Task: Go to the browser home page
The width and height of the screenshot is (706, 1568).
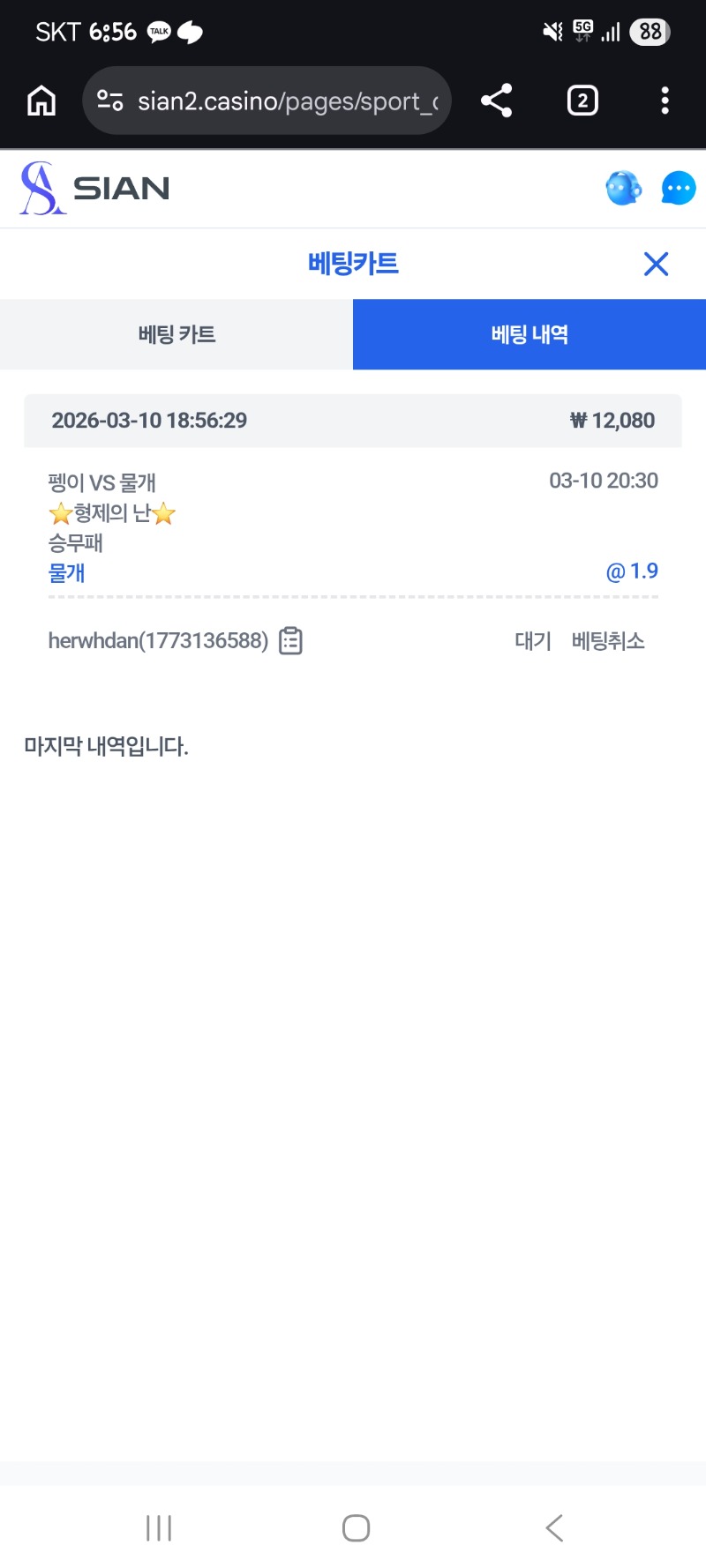Action: [41, 101]
